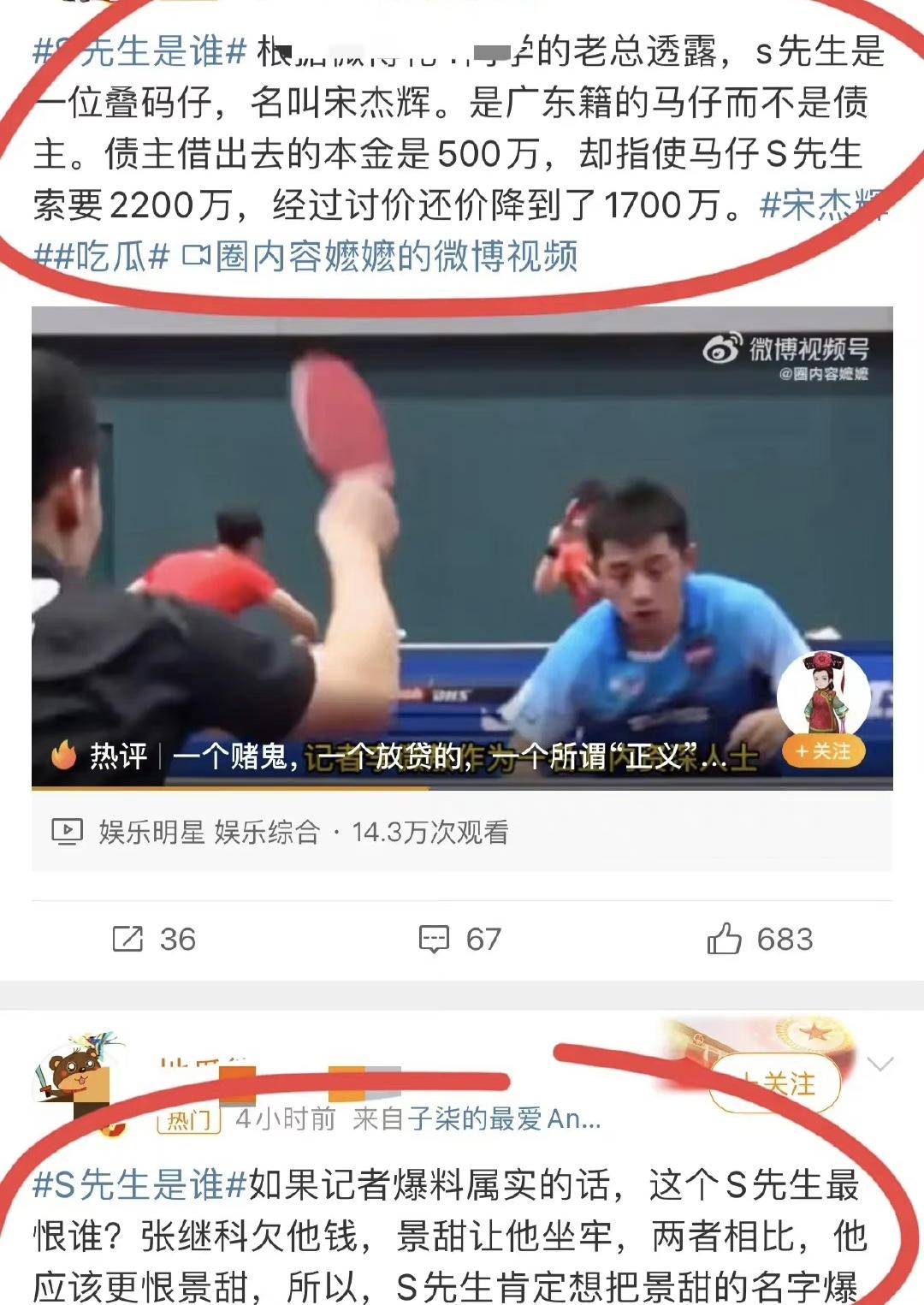Image resolution: width=924 pixels, height=1305 pixels.
Task: Like the post with 683 likes
Action: coord(760,940)
